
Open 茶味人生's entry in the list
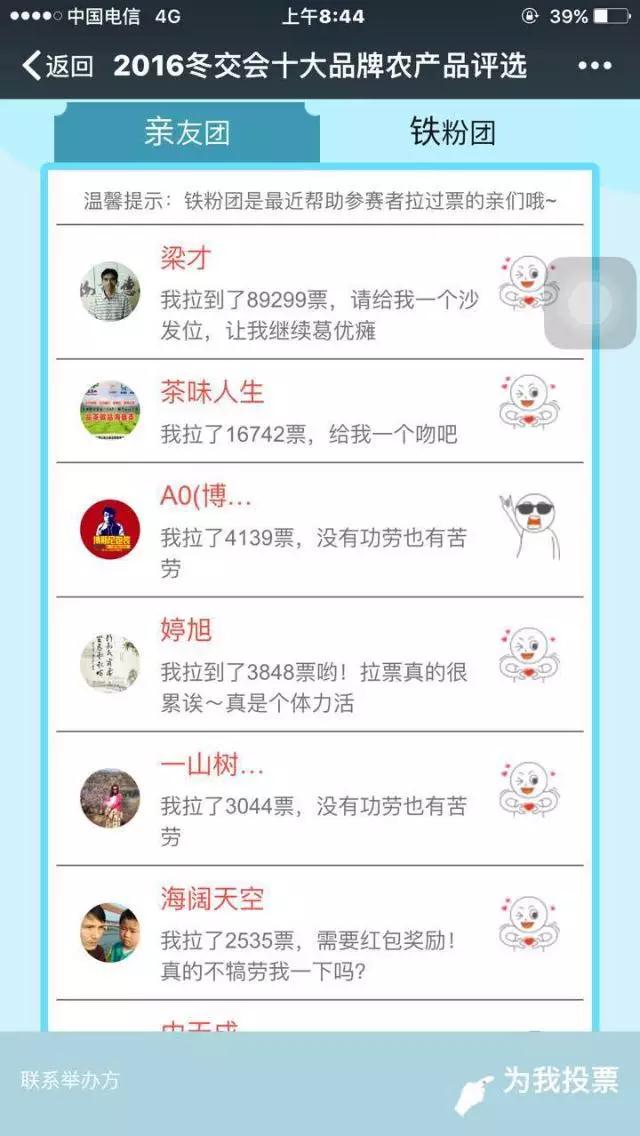pos(319,411)
